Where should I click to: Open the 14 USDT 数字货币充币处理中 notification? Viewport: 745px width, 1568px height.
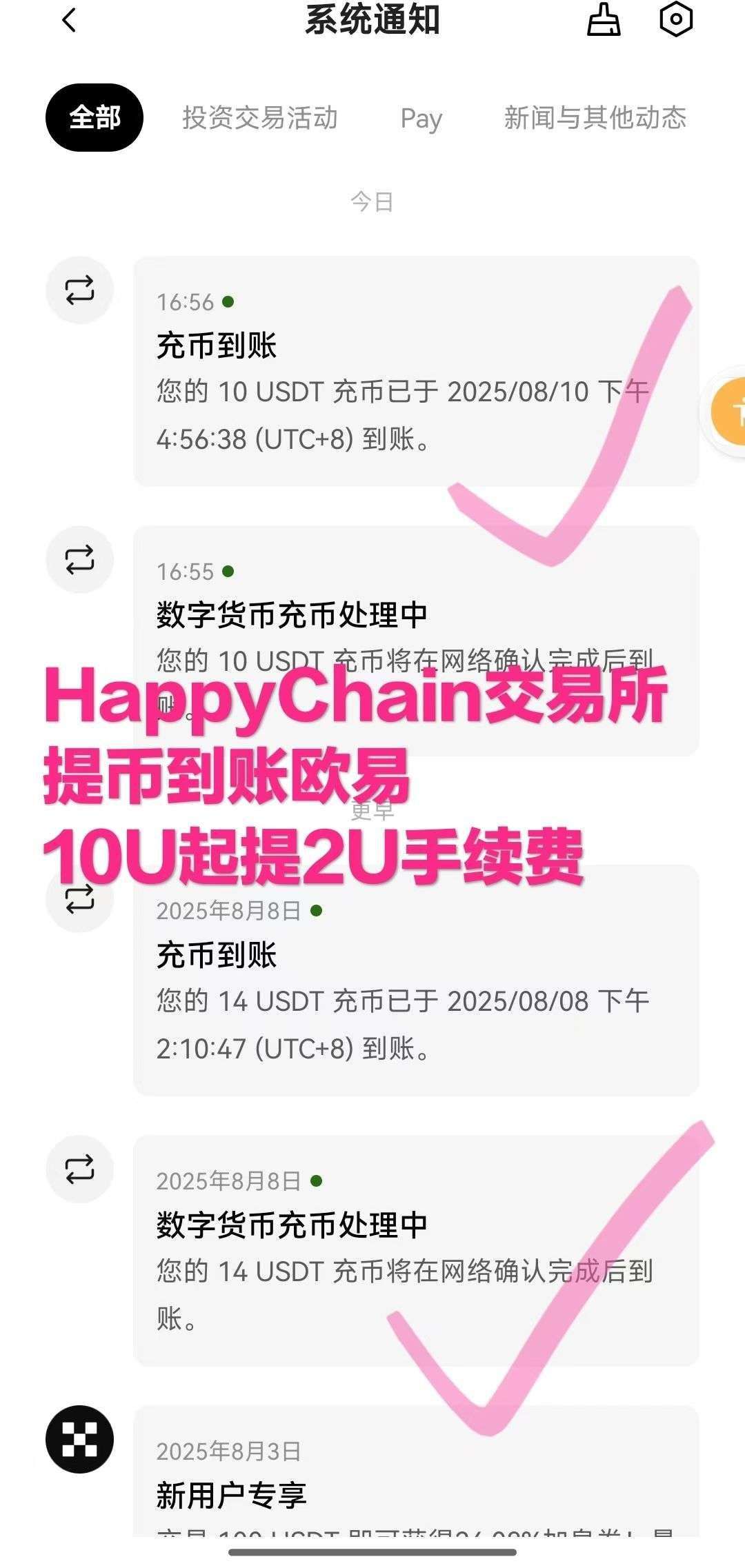click(415, 1249)
